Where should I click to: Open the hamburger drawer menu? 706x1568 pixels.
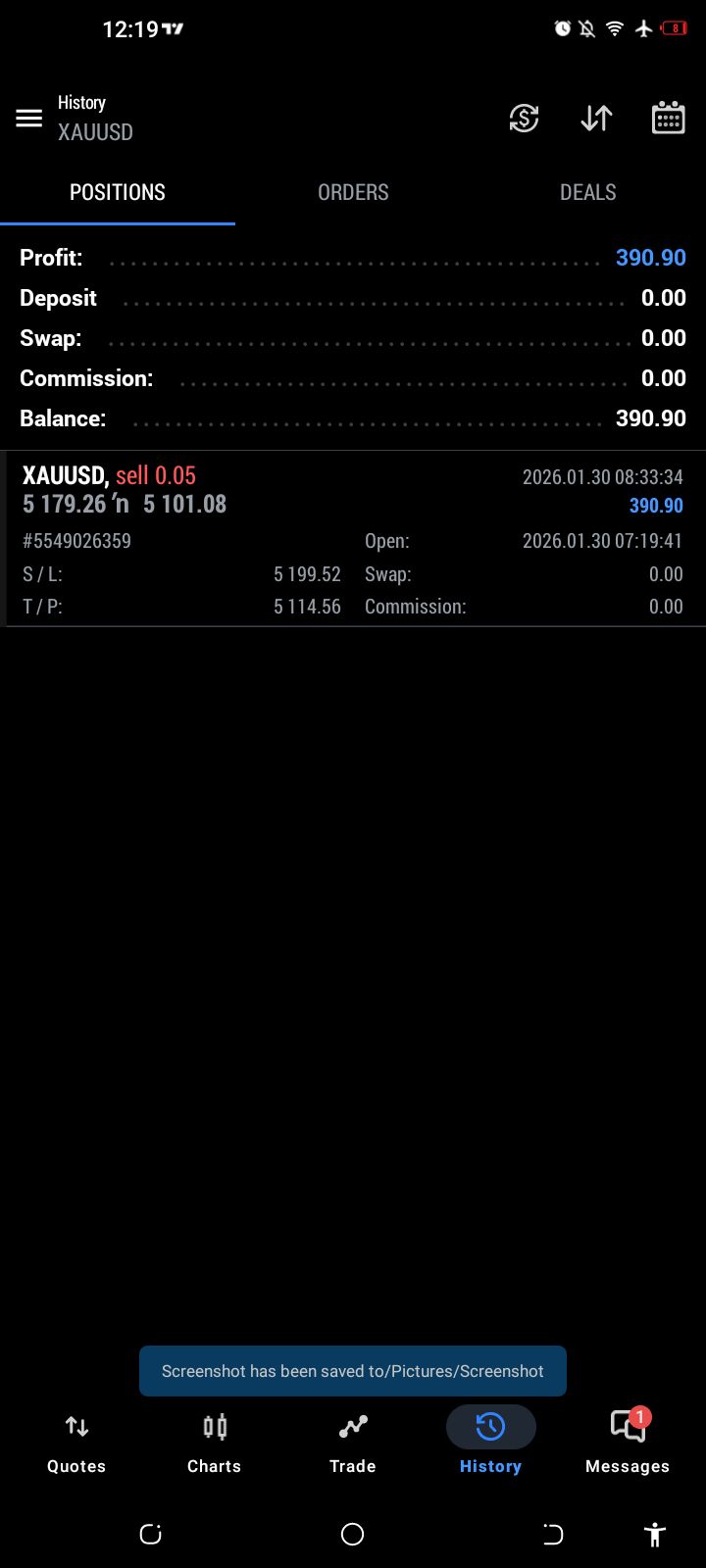(x=29, y=119)
